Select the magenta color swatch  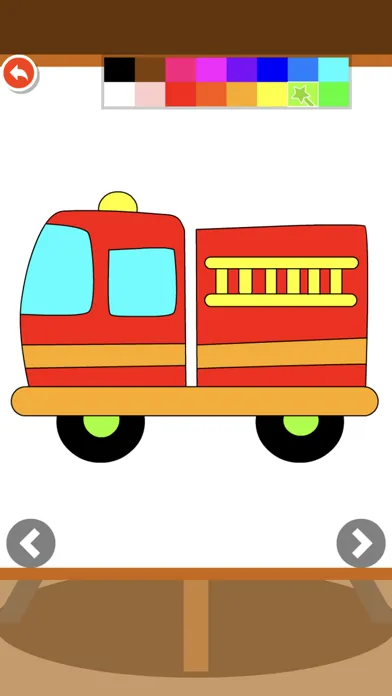[211, 70]
